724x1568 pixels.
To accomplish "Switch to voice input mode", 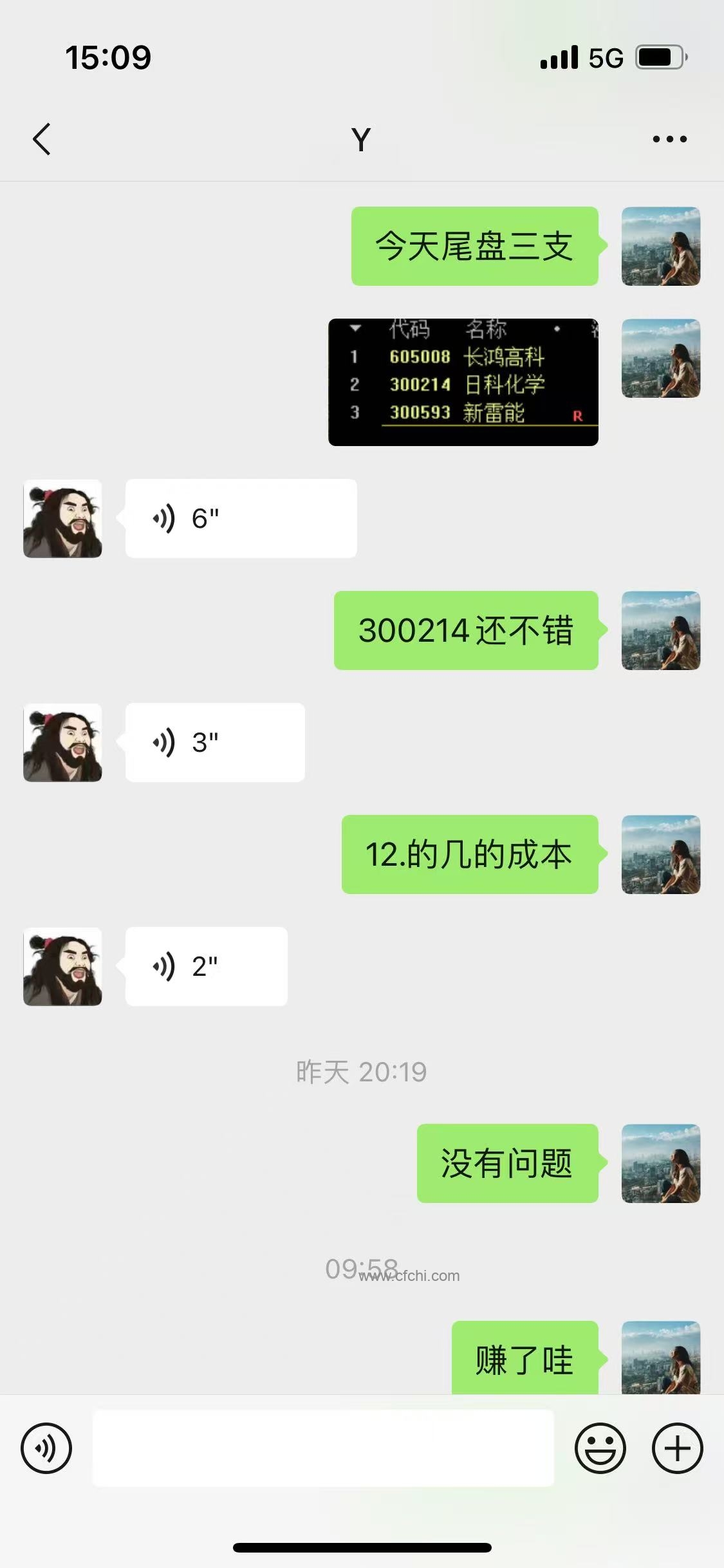I will point(46,1448).
